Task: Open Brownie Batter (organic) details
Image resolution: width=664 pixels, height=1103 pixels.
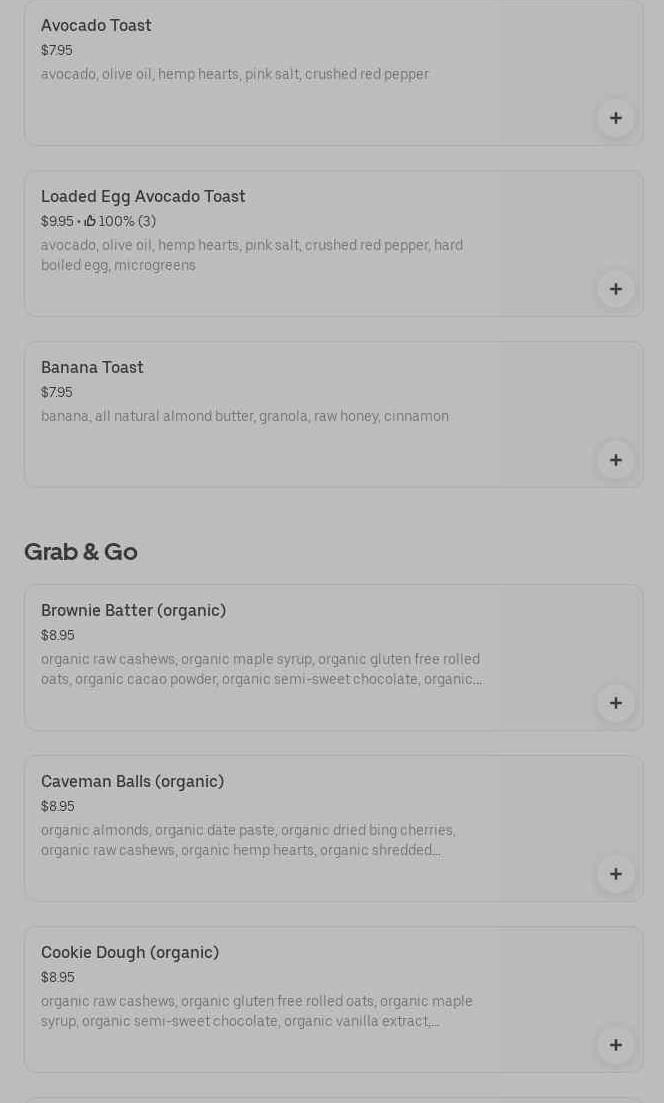Action: (333, 657)
